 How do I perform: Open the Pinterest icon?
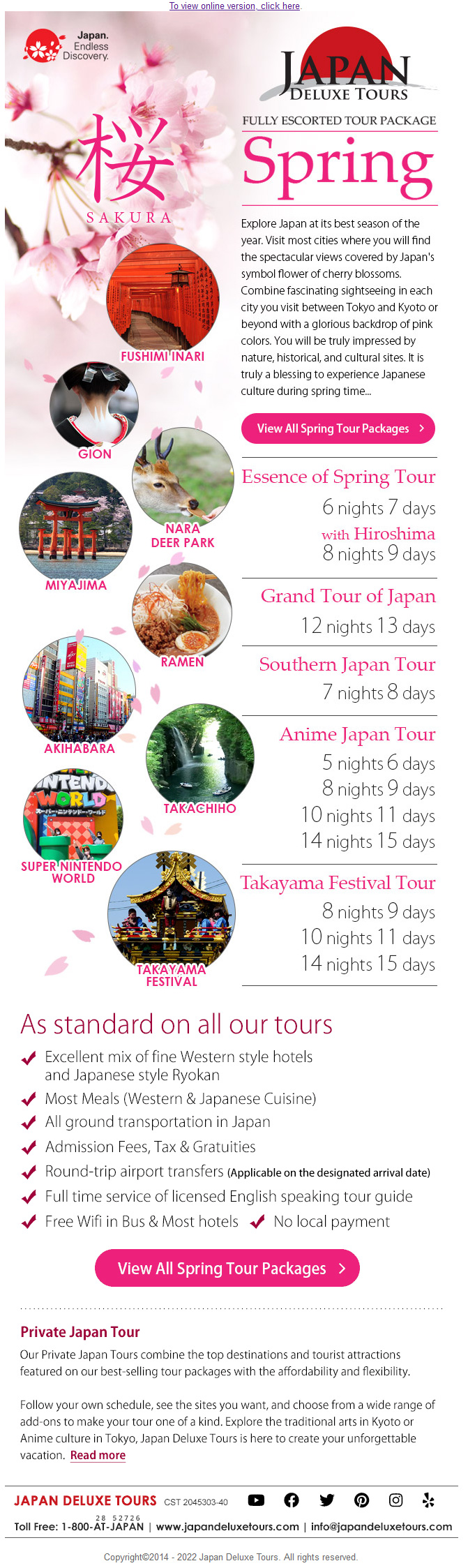coord(361,1500)
